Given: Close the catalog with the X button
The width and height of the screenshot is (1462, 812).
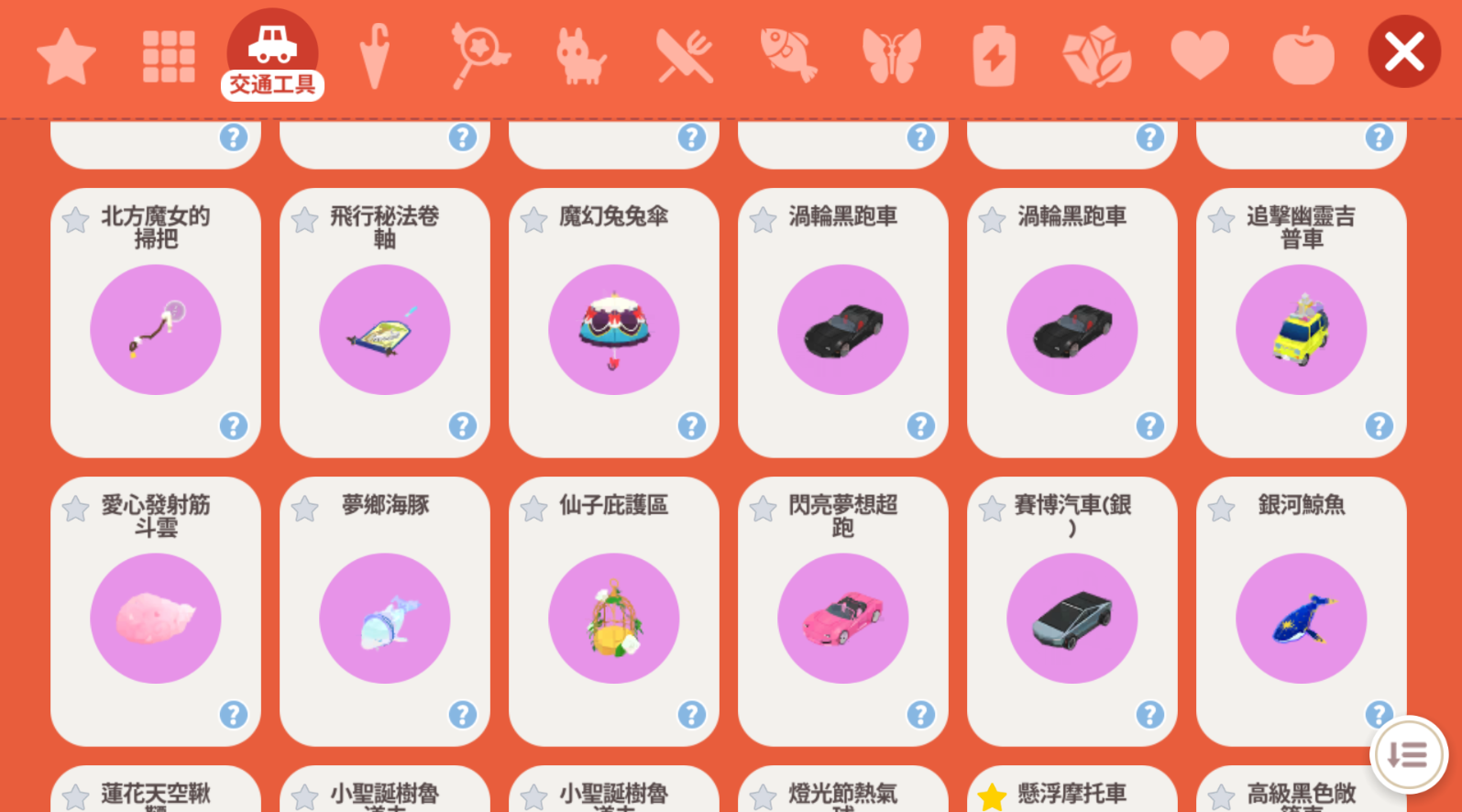Looking at the screenshot, I should coord(1403,51).
